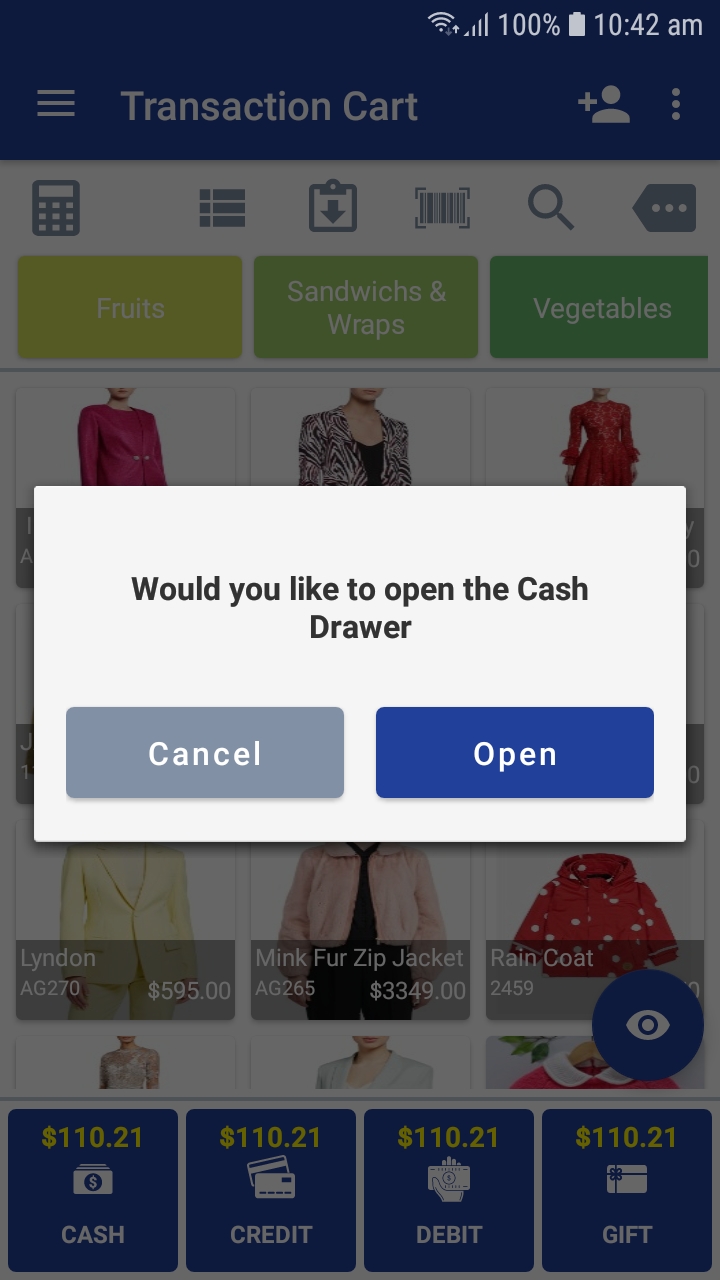
Task: Pay $110.21 with GIFT card
Action: (627, 1188)
